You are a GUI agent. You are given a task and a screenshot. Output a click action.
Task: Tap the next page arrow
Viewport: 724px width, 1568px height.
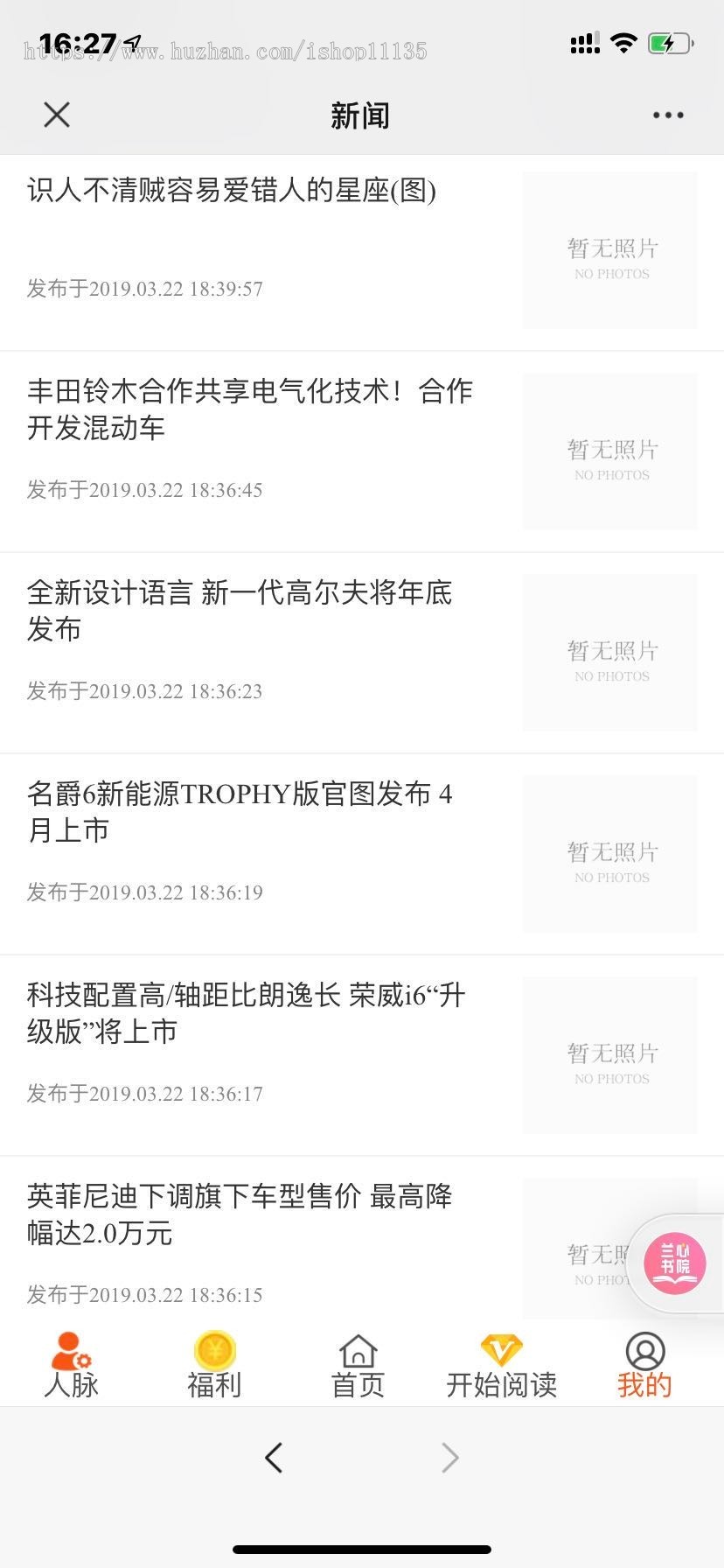tap(449, 1458)
